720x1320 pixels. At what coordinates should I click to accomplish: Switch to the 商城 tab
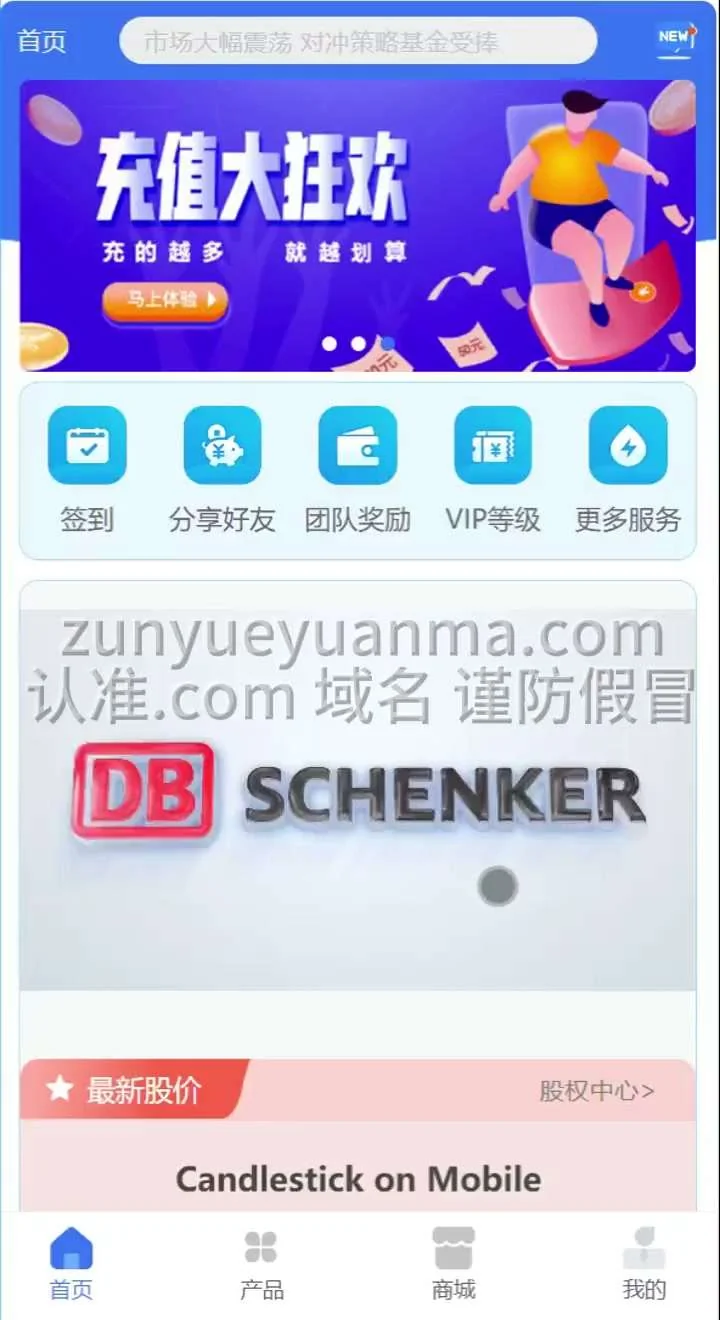453,1264
